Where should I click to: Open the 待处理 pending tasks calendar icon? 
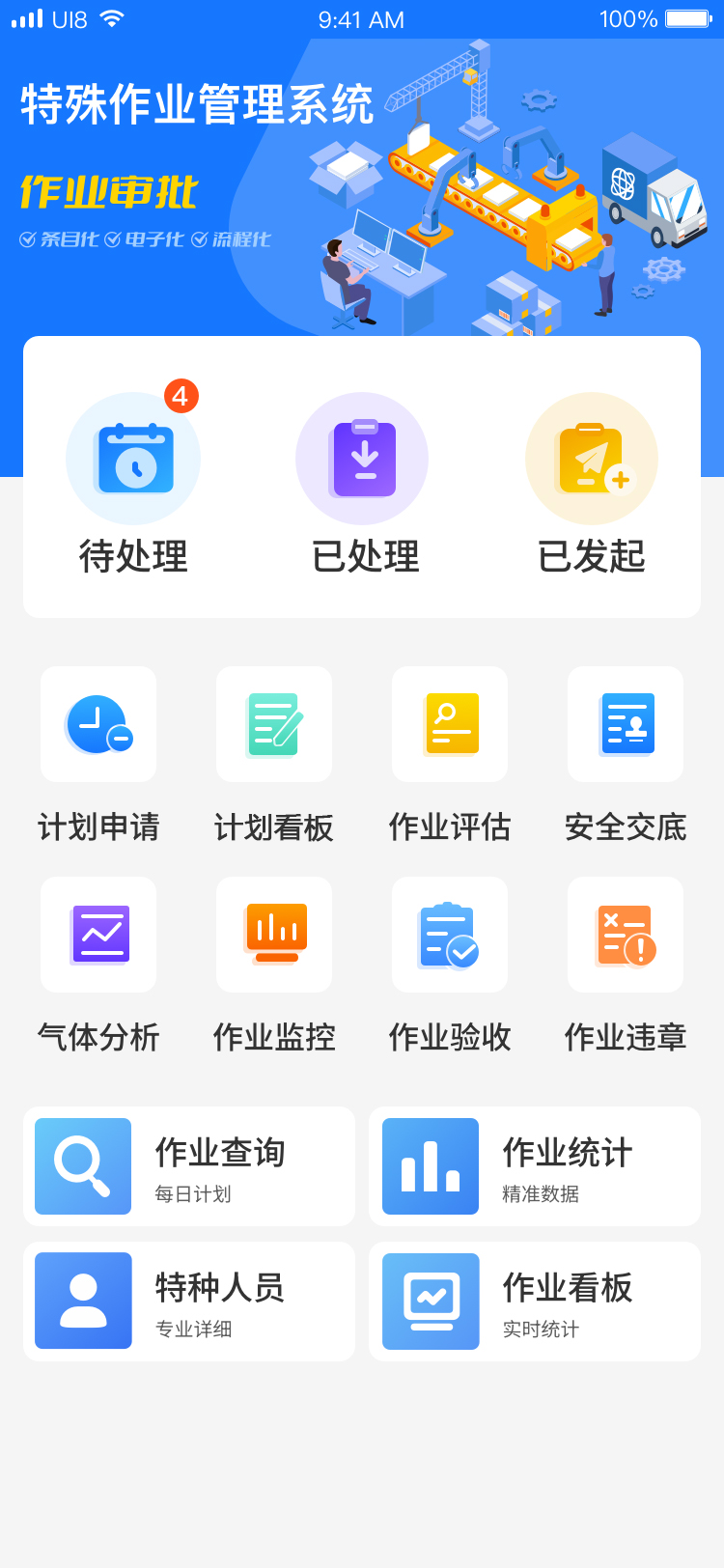[133, 459]
